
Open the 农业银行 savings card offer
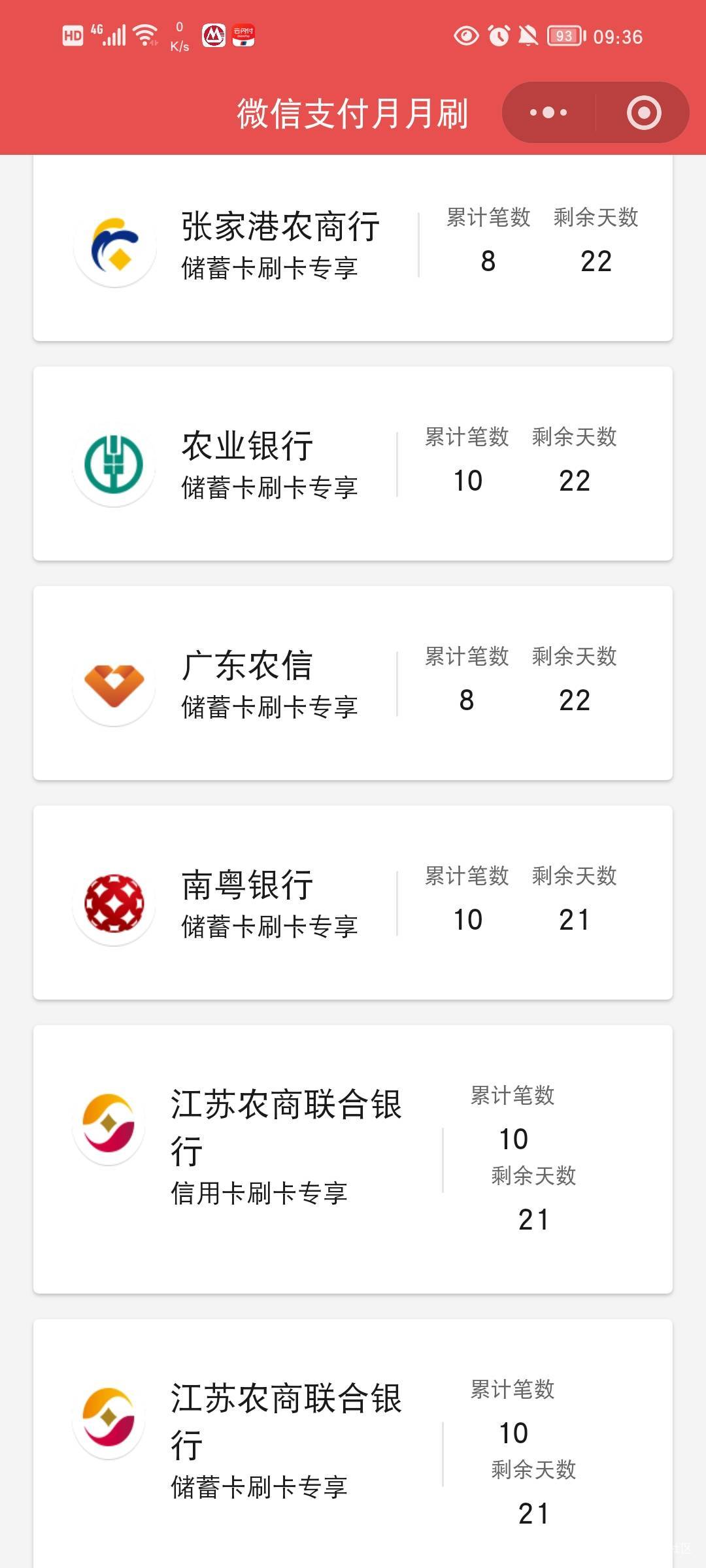click(353, 463)
